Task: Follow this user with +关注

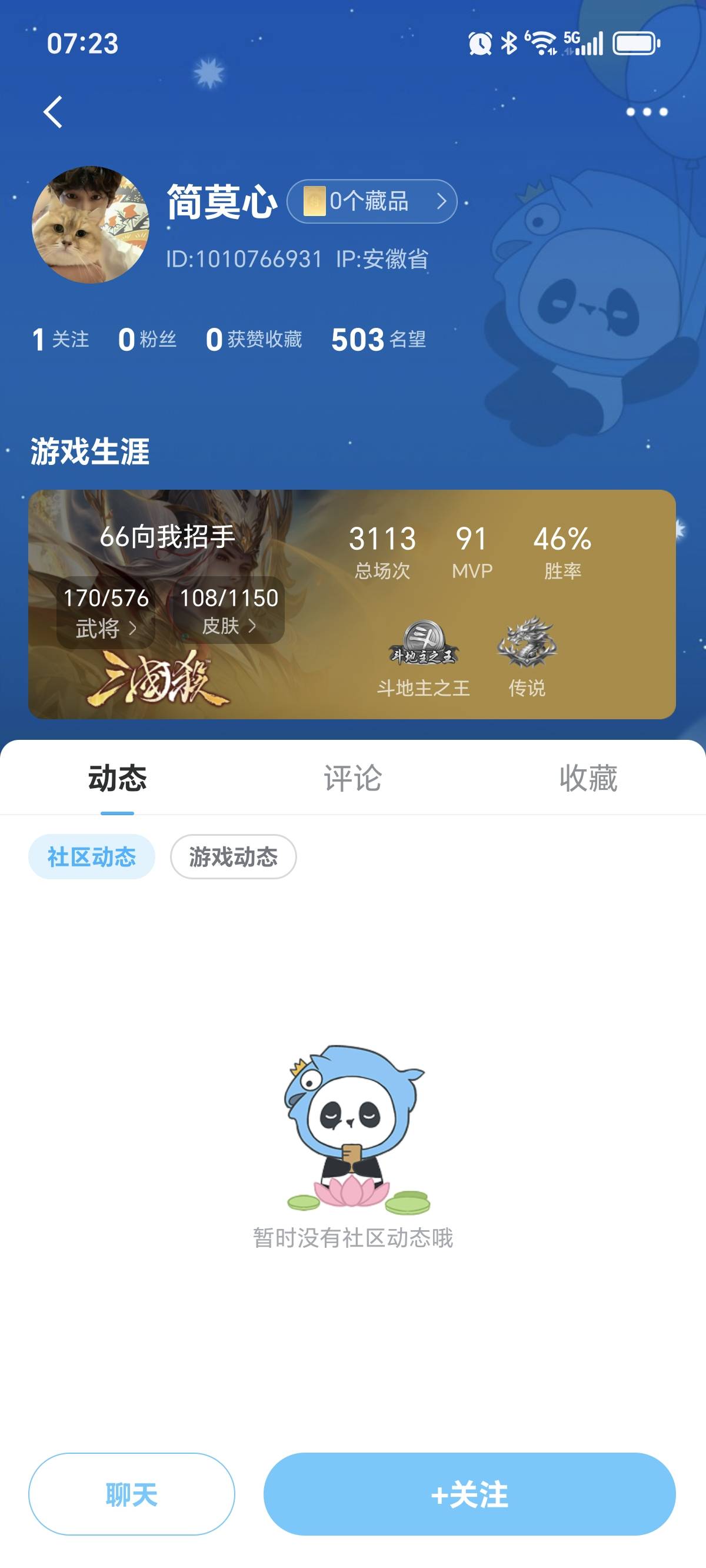Action: [469, 1494]
